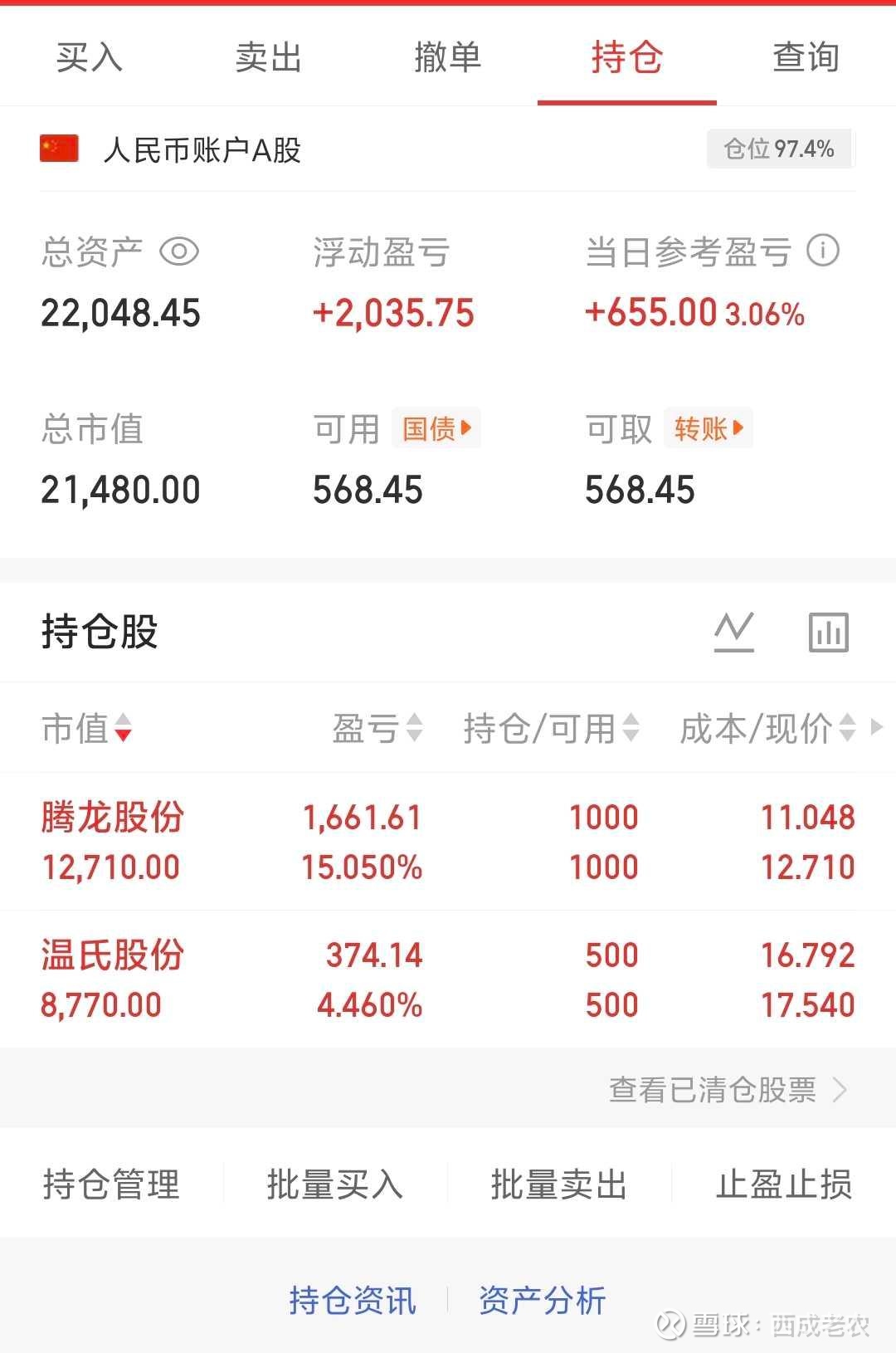Sort holdings by 盈亏
Screen dimensions: 896x1353
coord(377,729)
